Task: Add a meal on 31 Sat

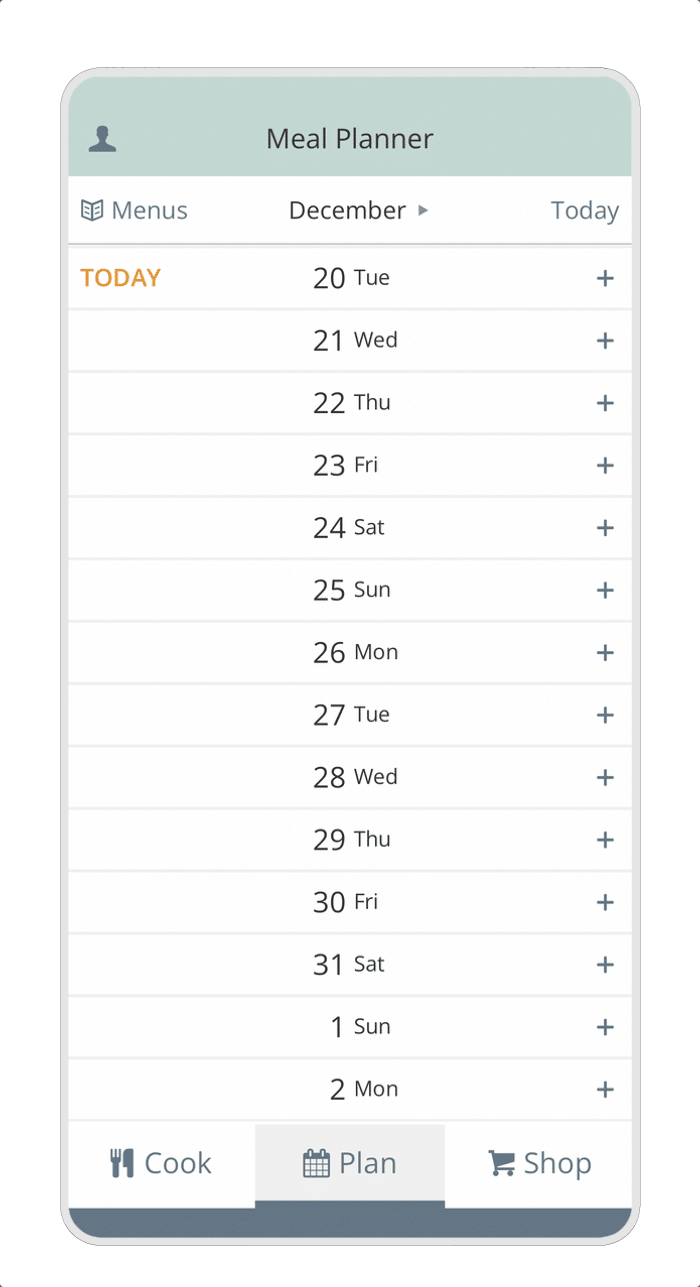Action: click(x=604, y=965)
